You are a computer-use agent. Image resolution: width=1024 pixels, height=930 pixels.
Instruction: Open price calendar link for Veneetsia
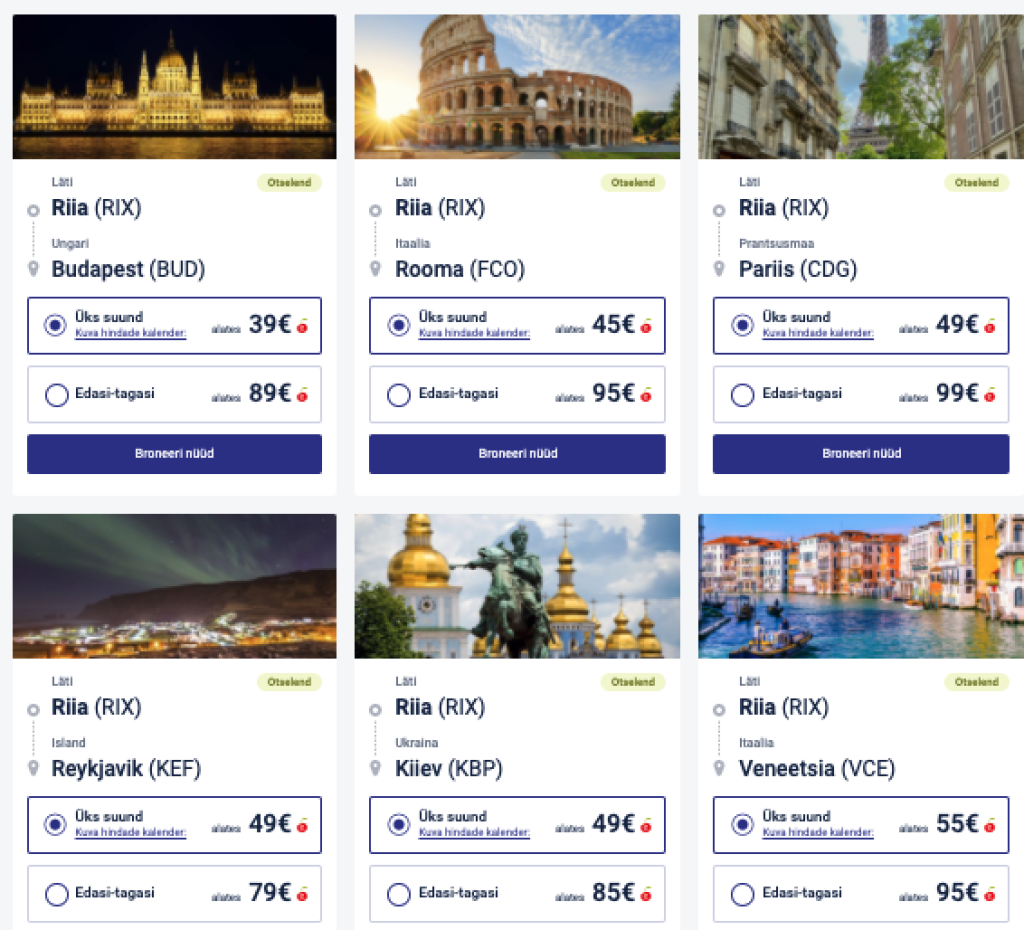tap(817, 832)
